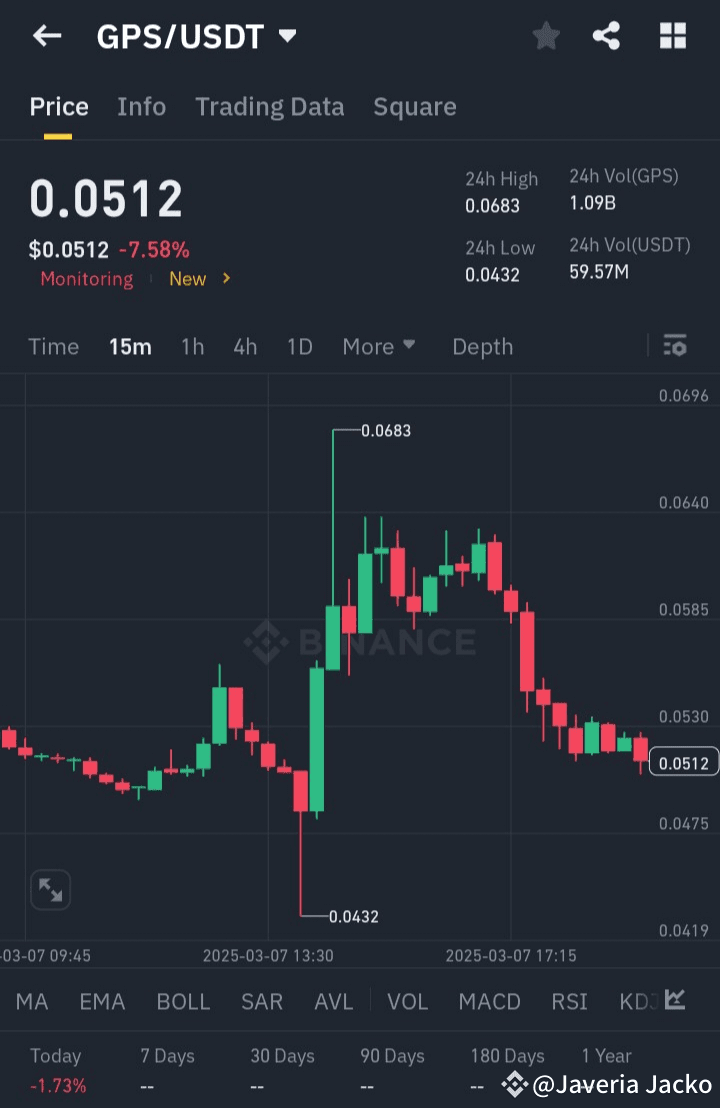This screenshot has height=1108, width=720.
Task: Turn on the MACD indicator
Action: (x=489, y=1001)
